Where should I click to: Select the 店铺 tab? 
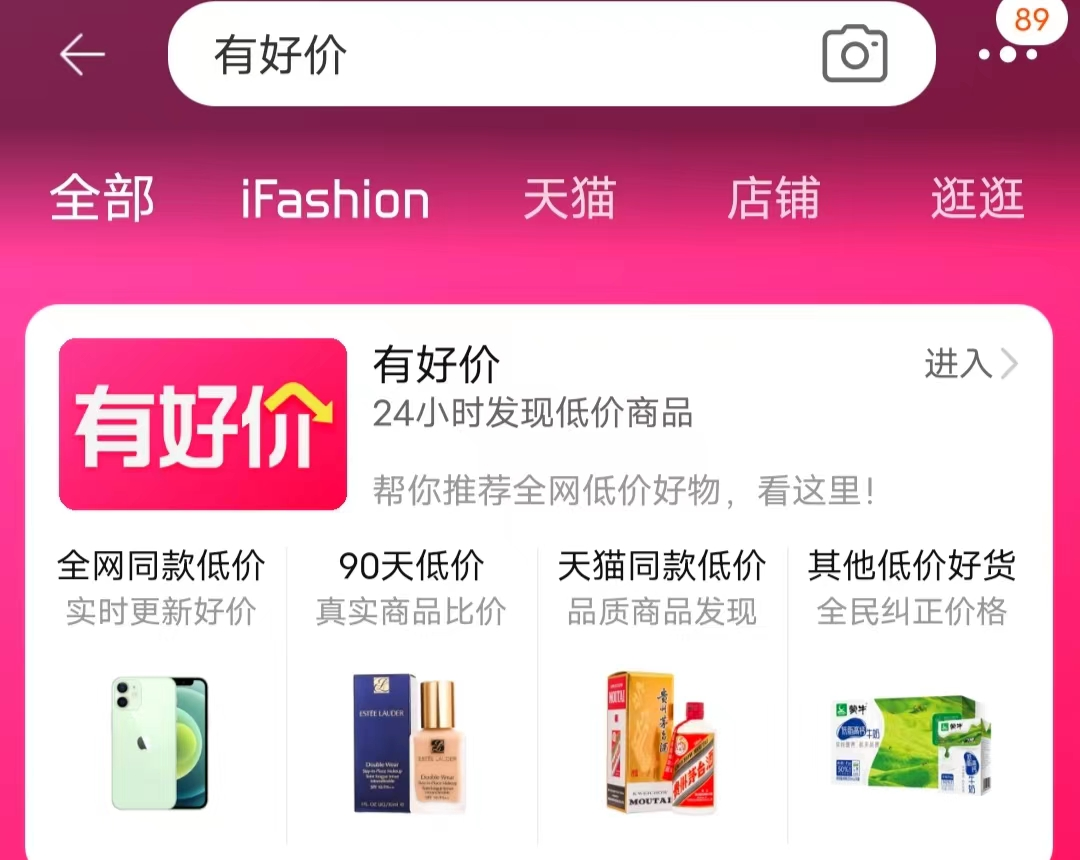tap(773, 199)
